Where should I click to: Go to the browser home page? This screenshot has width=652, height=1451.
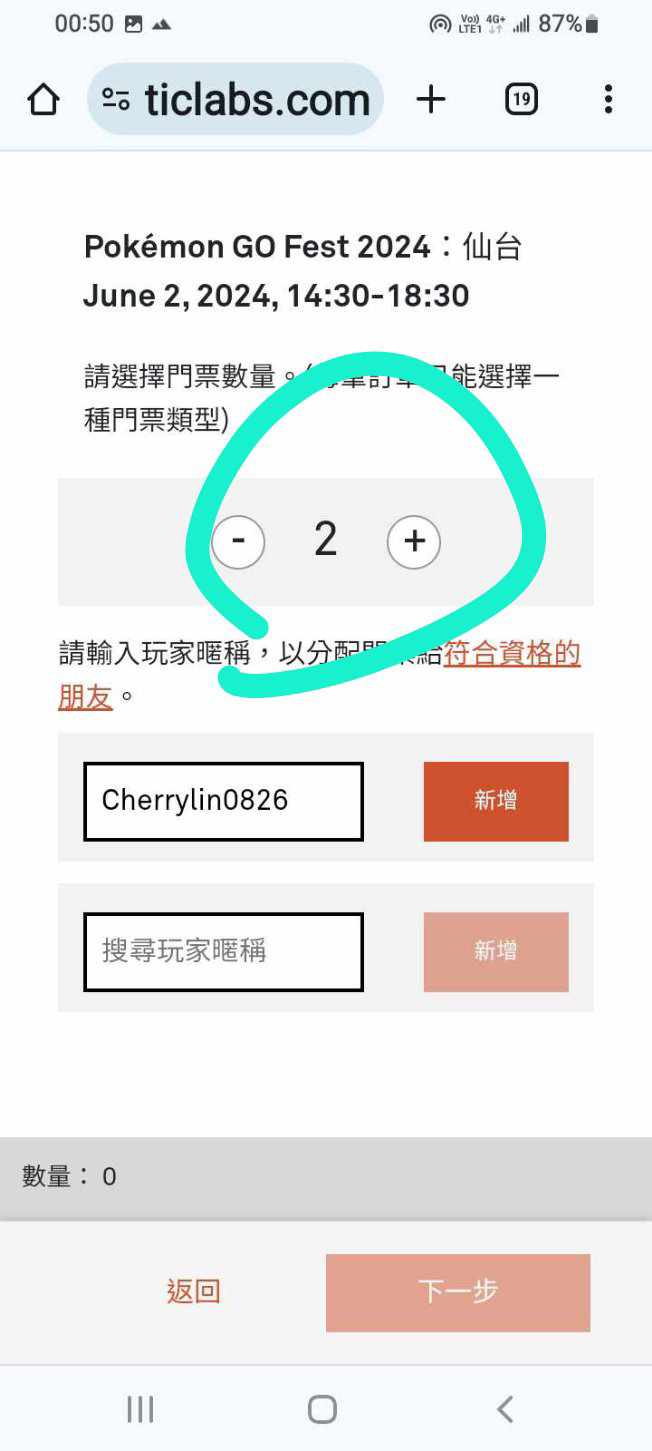point(43,99)
